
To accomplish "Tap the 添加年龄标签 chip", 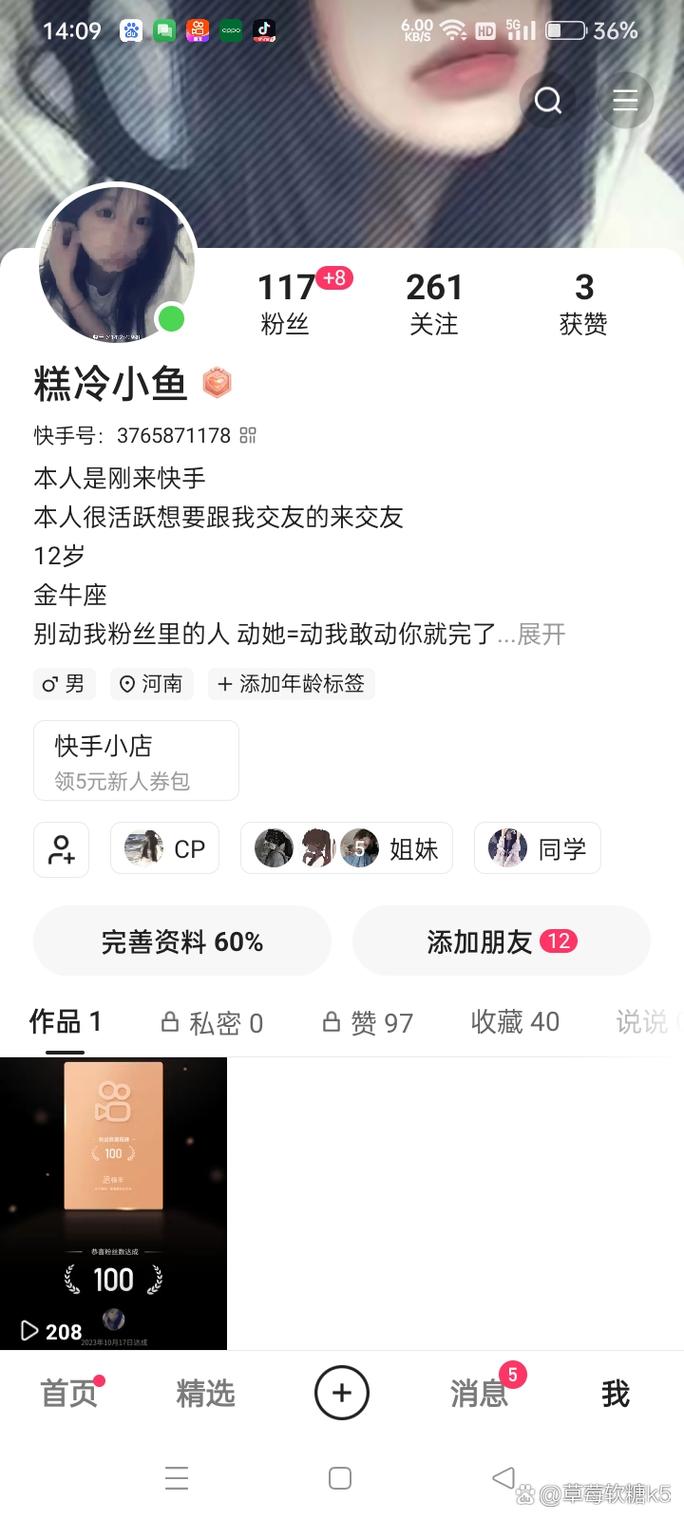I will (x=291, y=684).
